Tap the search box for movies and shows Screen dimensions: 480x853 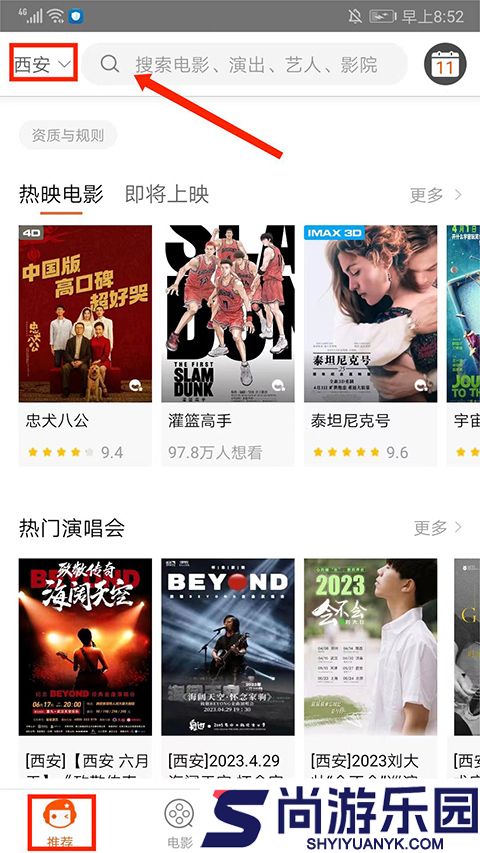[x=245, y=64]
